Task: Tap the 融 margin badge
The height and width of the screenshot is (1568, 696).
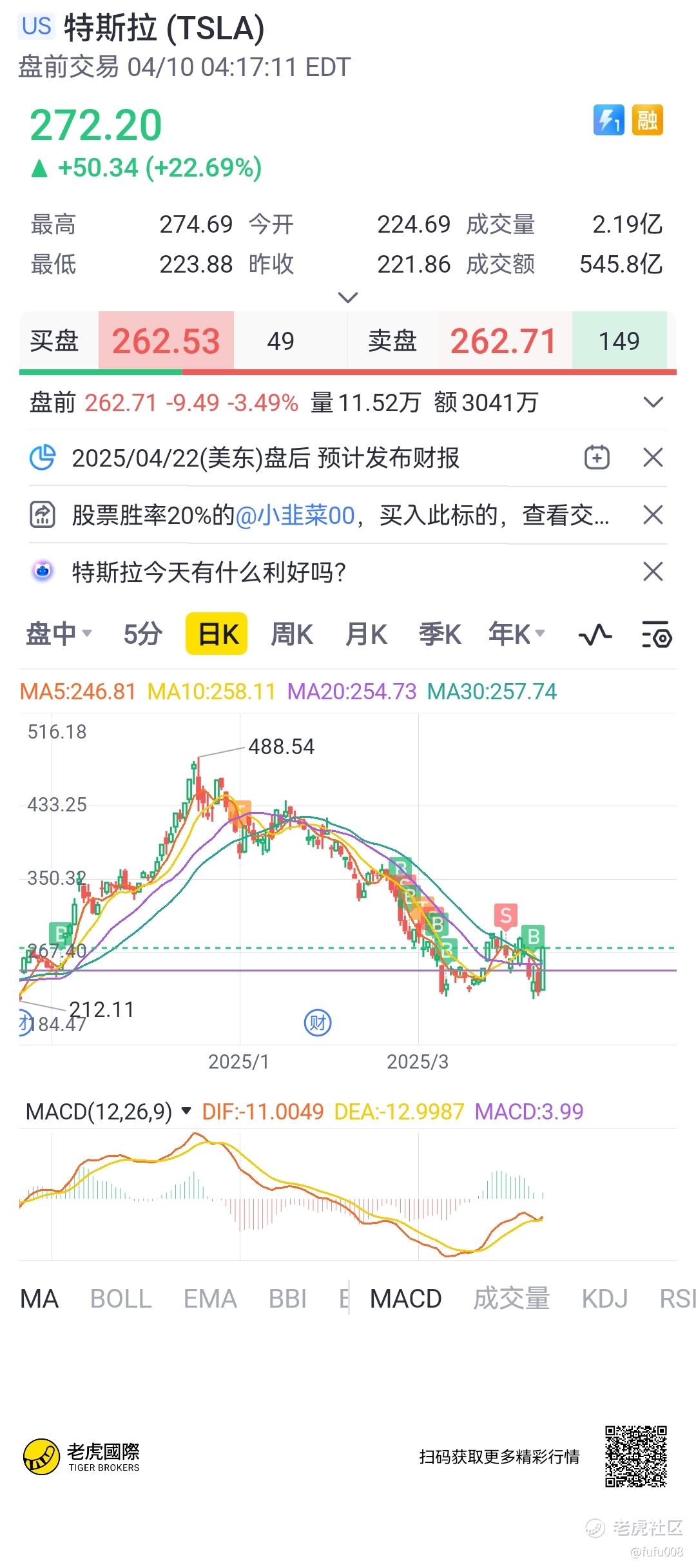Action: click(647, 120)
